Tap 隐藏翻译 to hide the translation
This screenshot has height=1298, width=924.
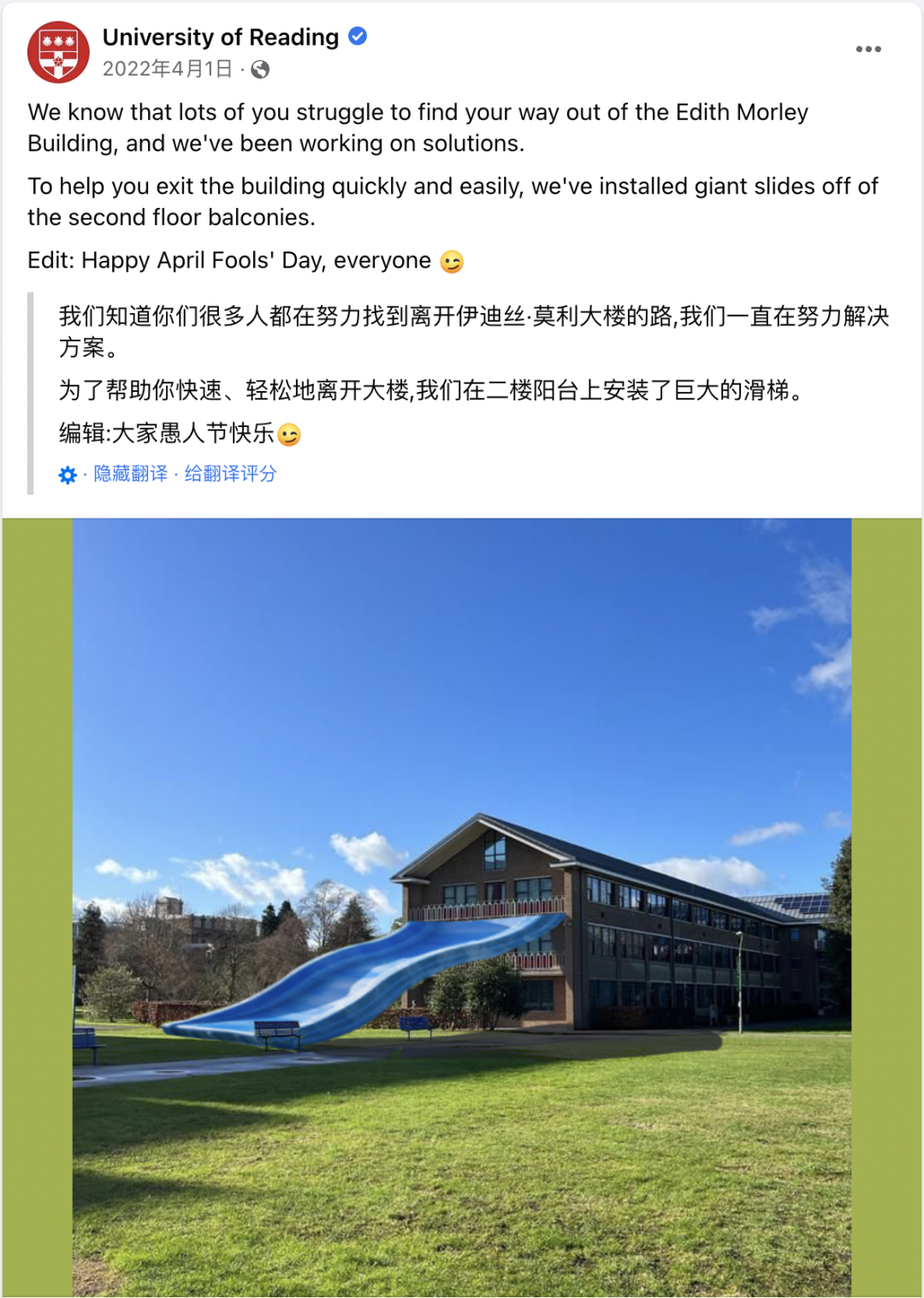(x=131, y=474)
